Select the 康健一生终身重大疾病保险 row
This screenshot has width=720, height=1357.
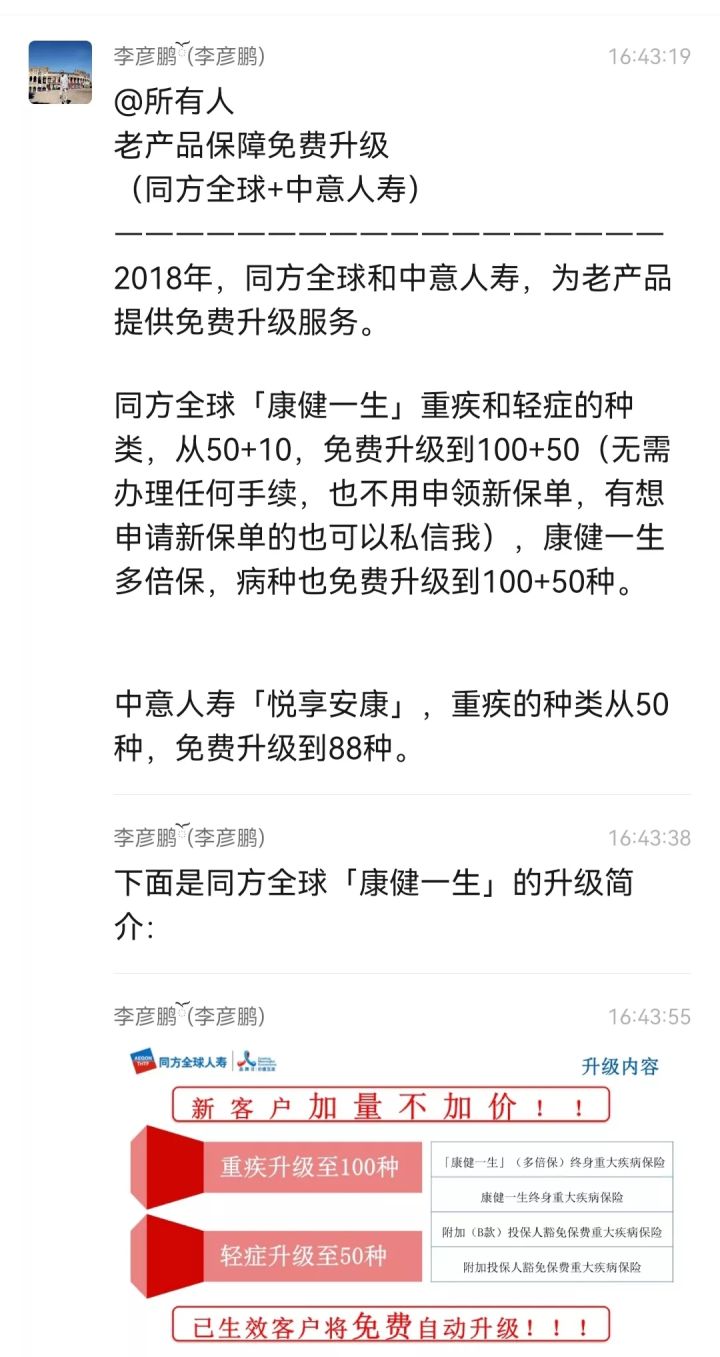coord(555,1196)
